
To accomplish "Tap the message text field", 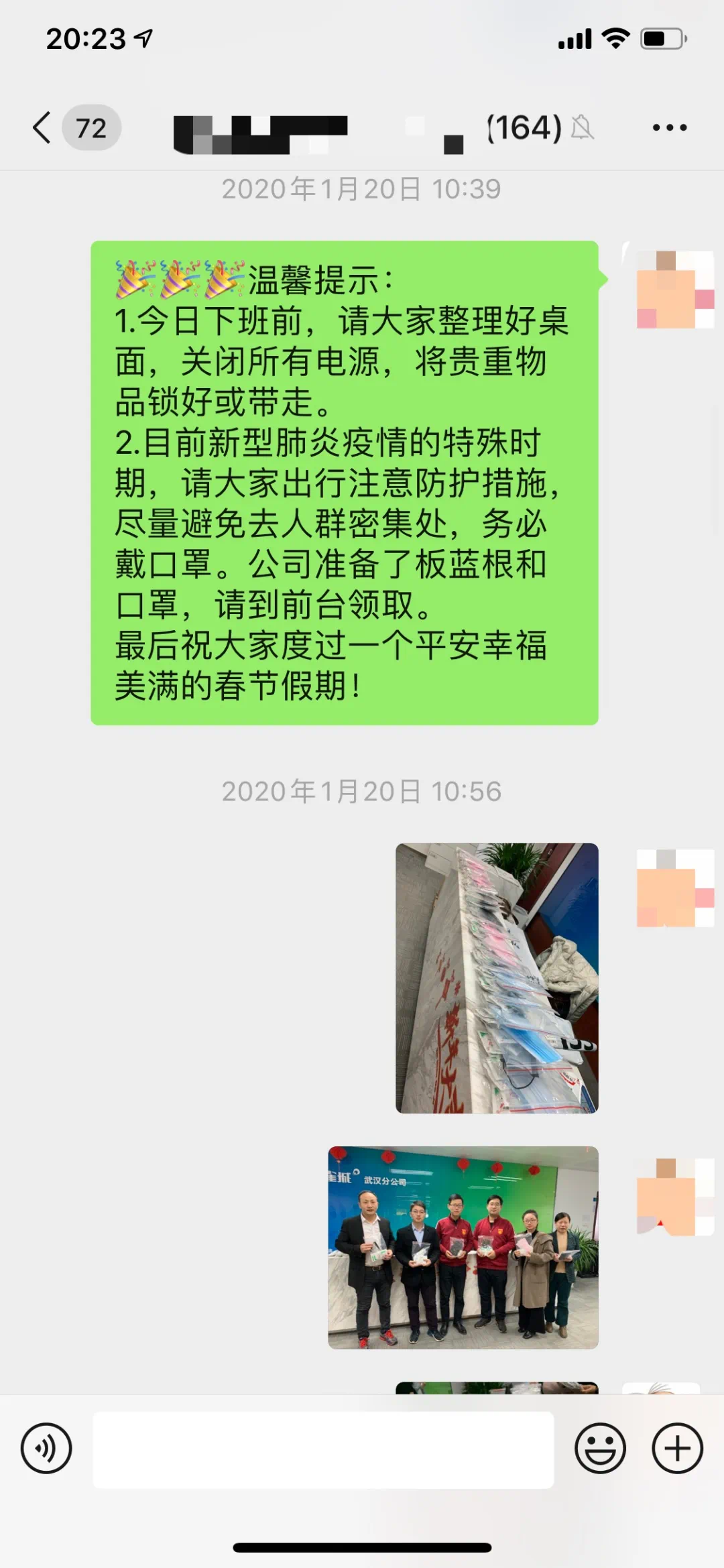I will 323,1448.
